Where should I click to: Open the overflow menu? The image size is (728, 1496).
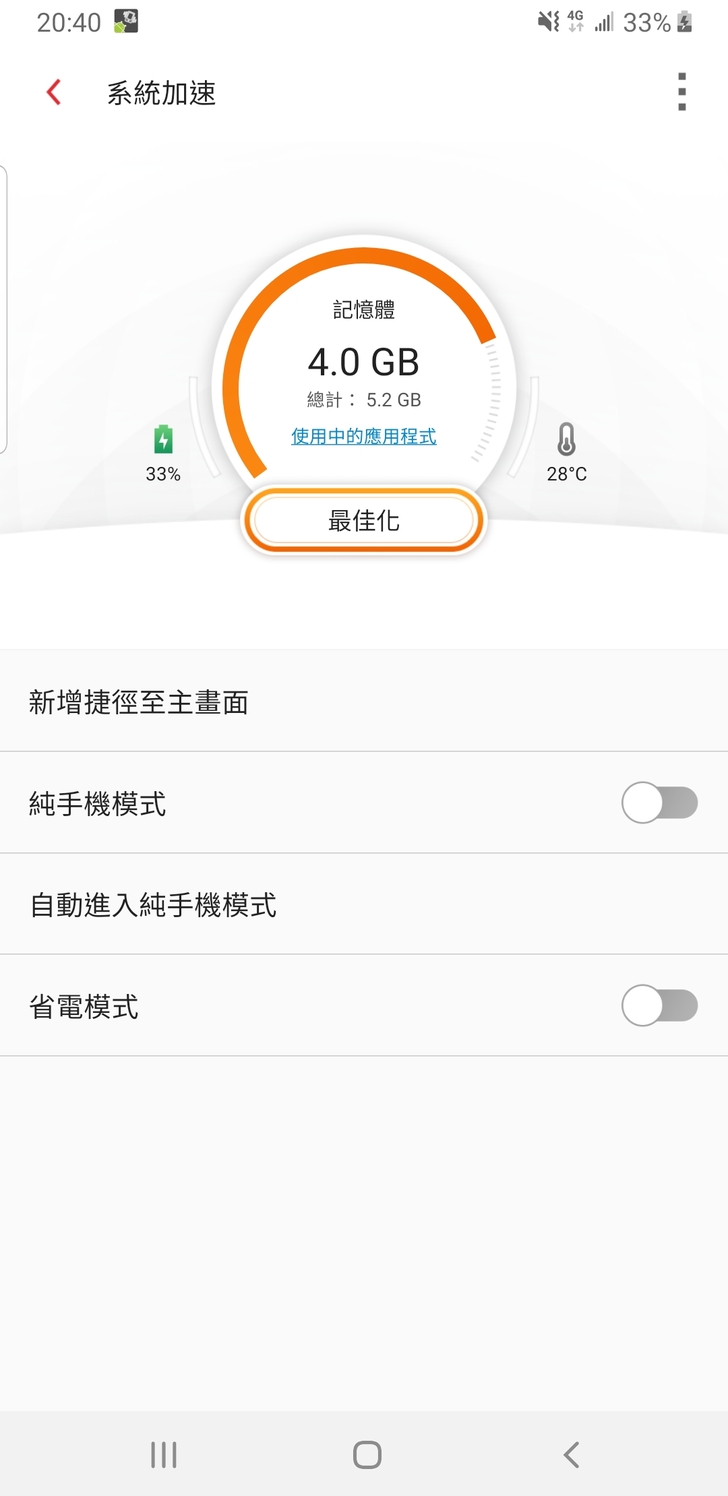(x=681, y=92)
